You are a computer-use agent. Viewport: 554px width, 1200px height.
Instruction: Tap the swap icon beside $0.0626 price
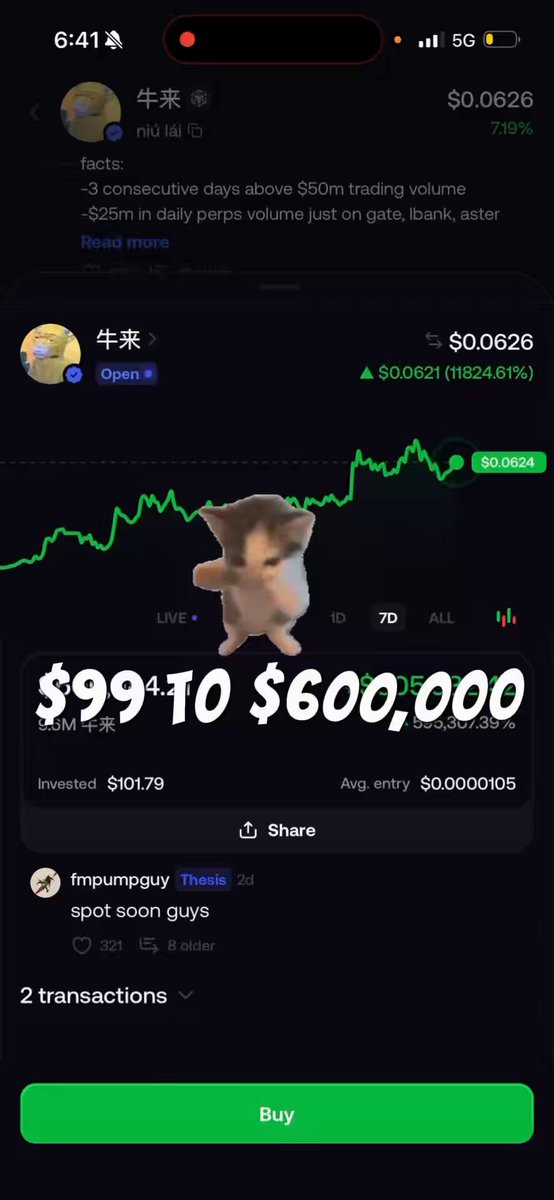[x=433, y=341]
